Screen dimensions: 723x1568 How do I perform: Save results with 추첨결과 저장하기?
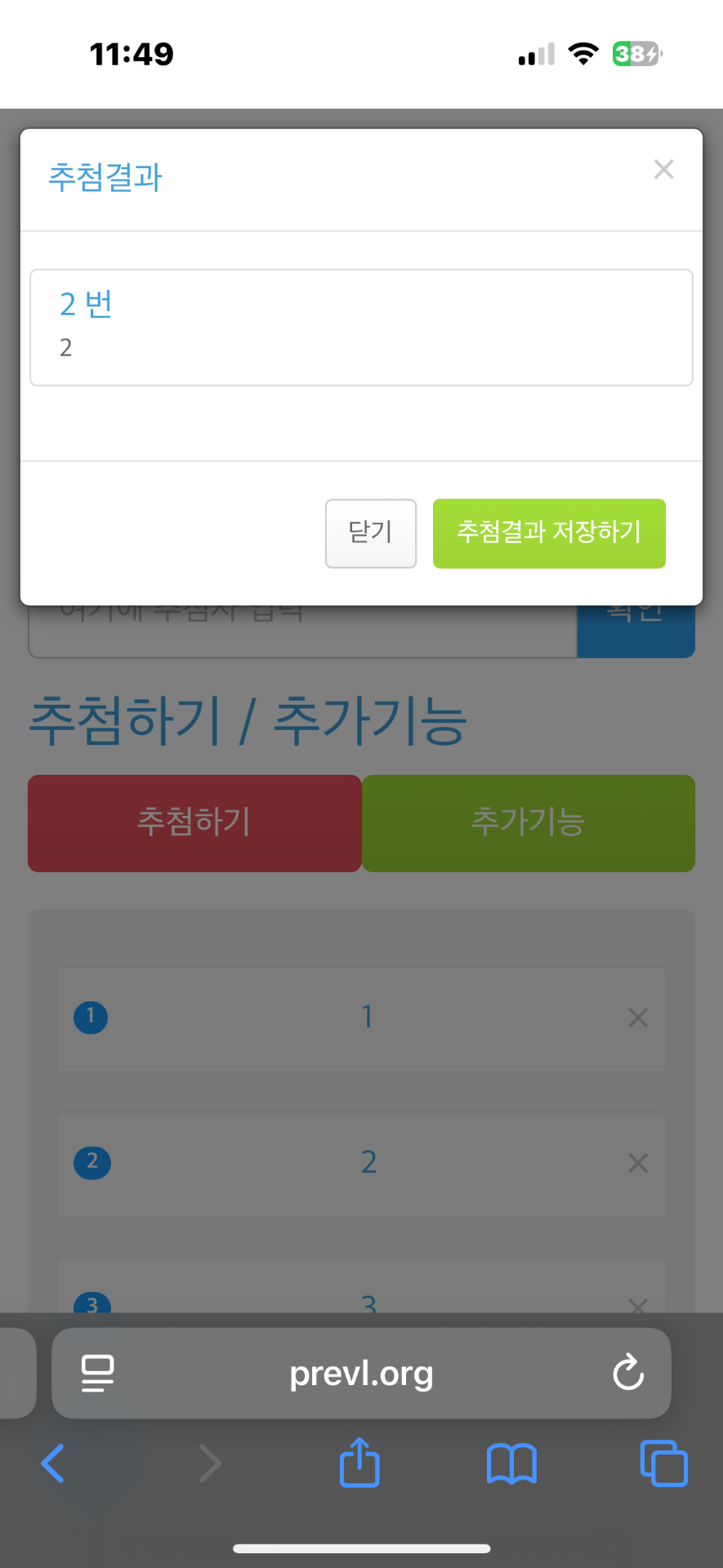point(549,533)
